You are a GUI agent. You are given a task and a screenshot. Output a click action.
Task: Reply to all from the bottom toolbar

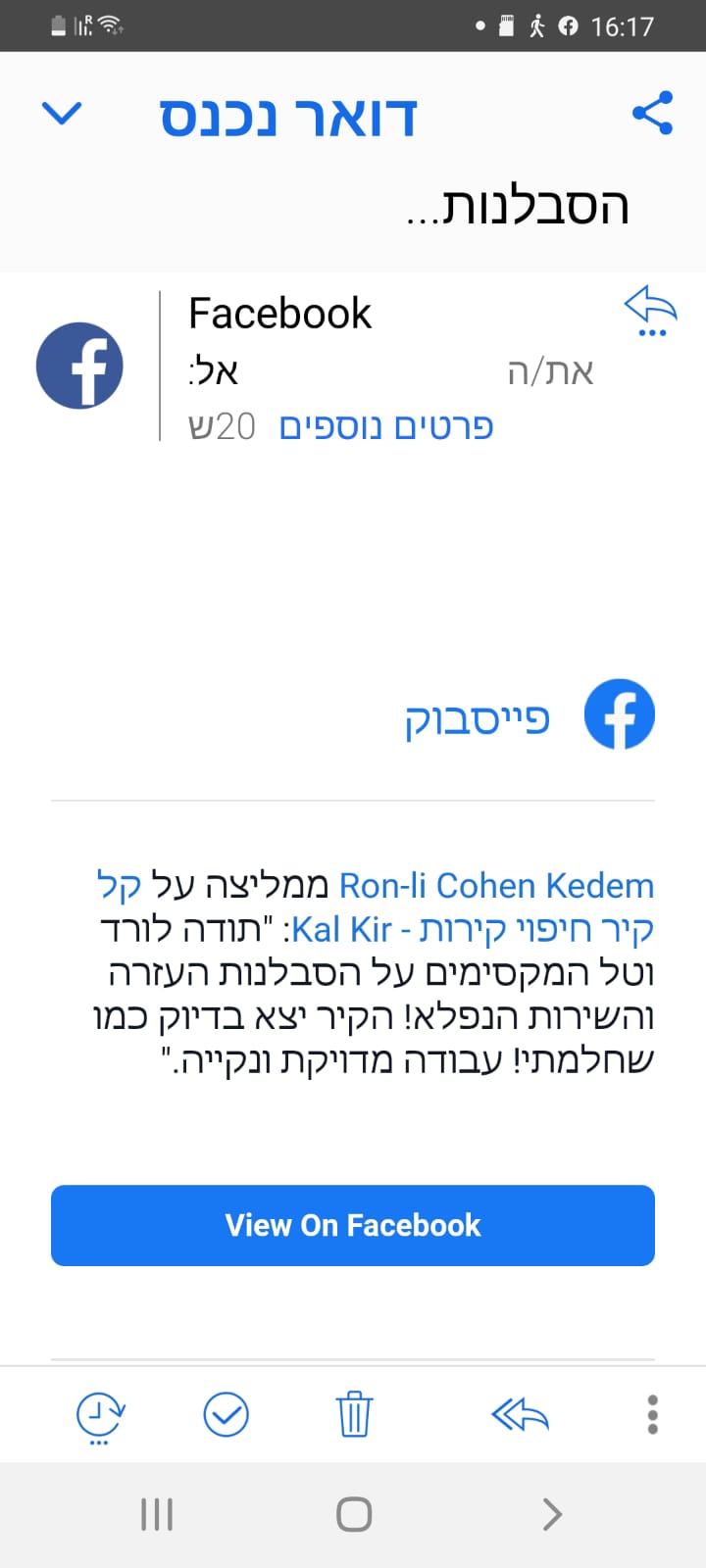(x=520, y=1414)
